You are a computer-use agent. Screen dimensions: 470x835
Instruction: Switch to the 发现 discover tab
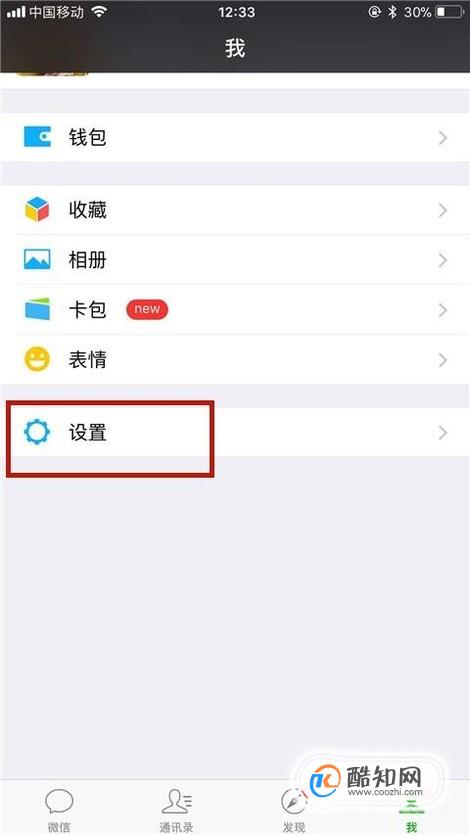click(294, 809)
